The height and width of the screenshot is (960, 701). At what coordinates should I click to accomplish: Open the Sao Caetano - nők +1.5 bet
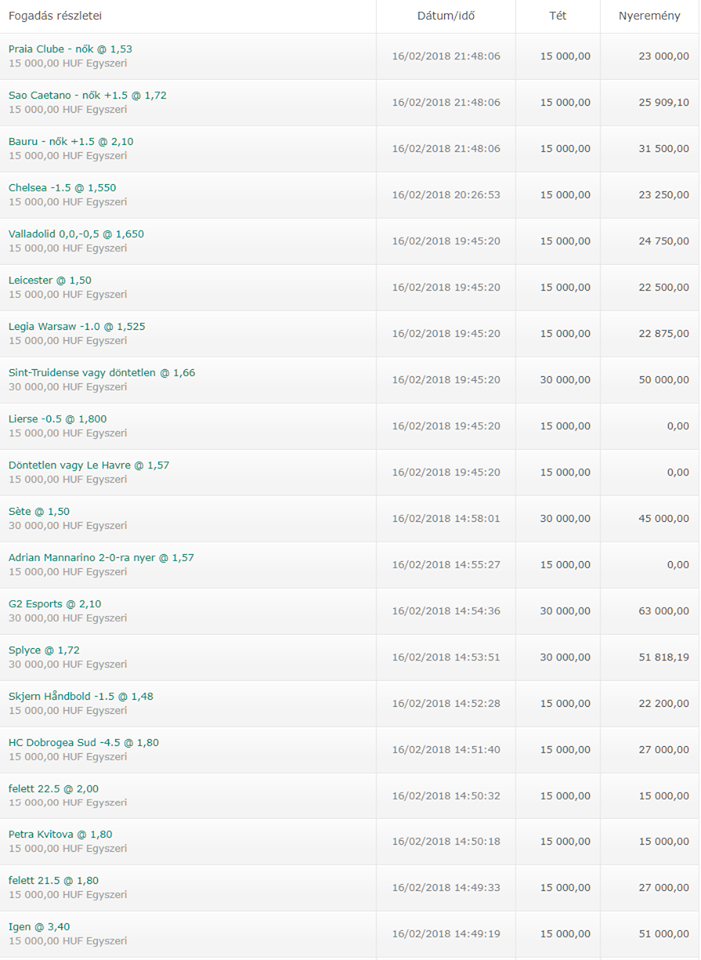(87, 95)
